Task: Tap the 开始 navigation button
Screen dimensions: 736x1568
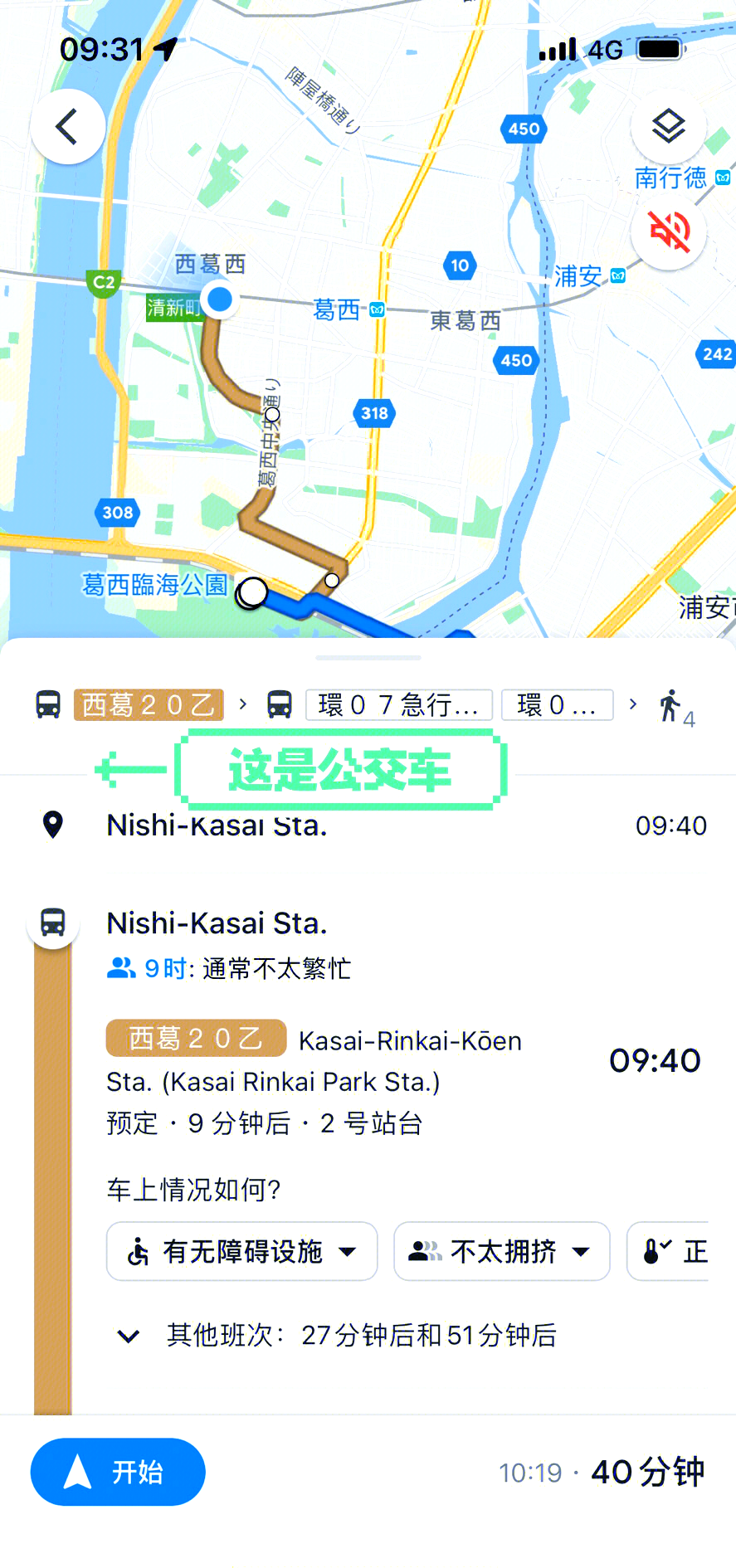Action: click(118, 1472)
